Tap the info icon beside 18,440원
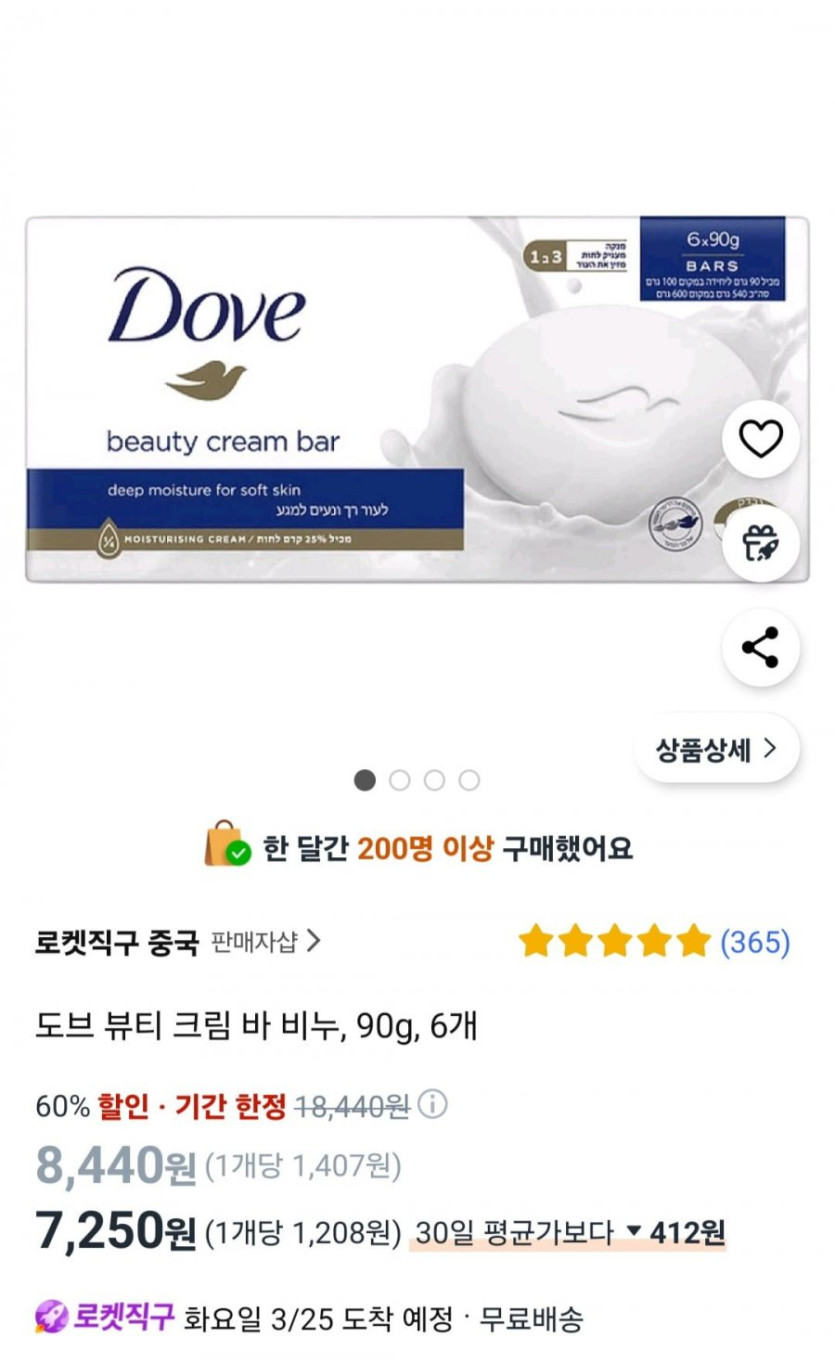The width and height of the screenshot is (835, 1363). 432,1106
